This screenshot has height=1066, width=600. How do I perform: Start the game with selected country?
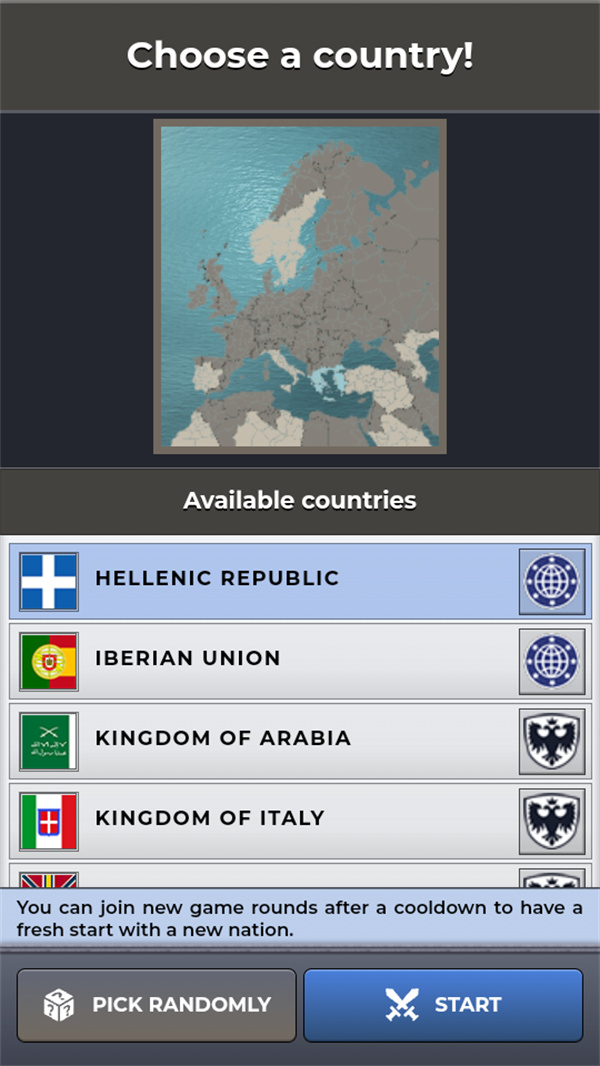pos(443,1005)
